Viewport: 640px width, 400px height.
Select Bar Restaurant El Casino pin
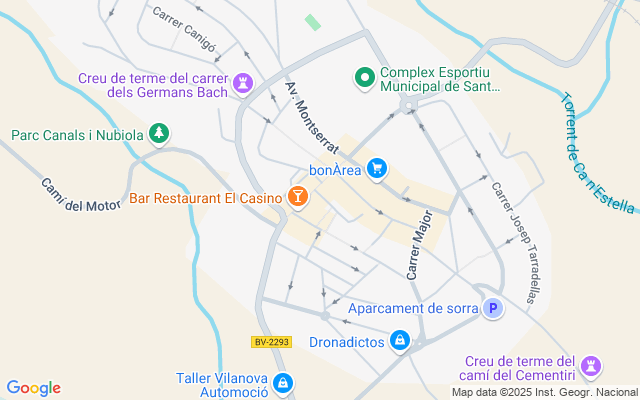click(x=298, y=198)
